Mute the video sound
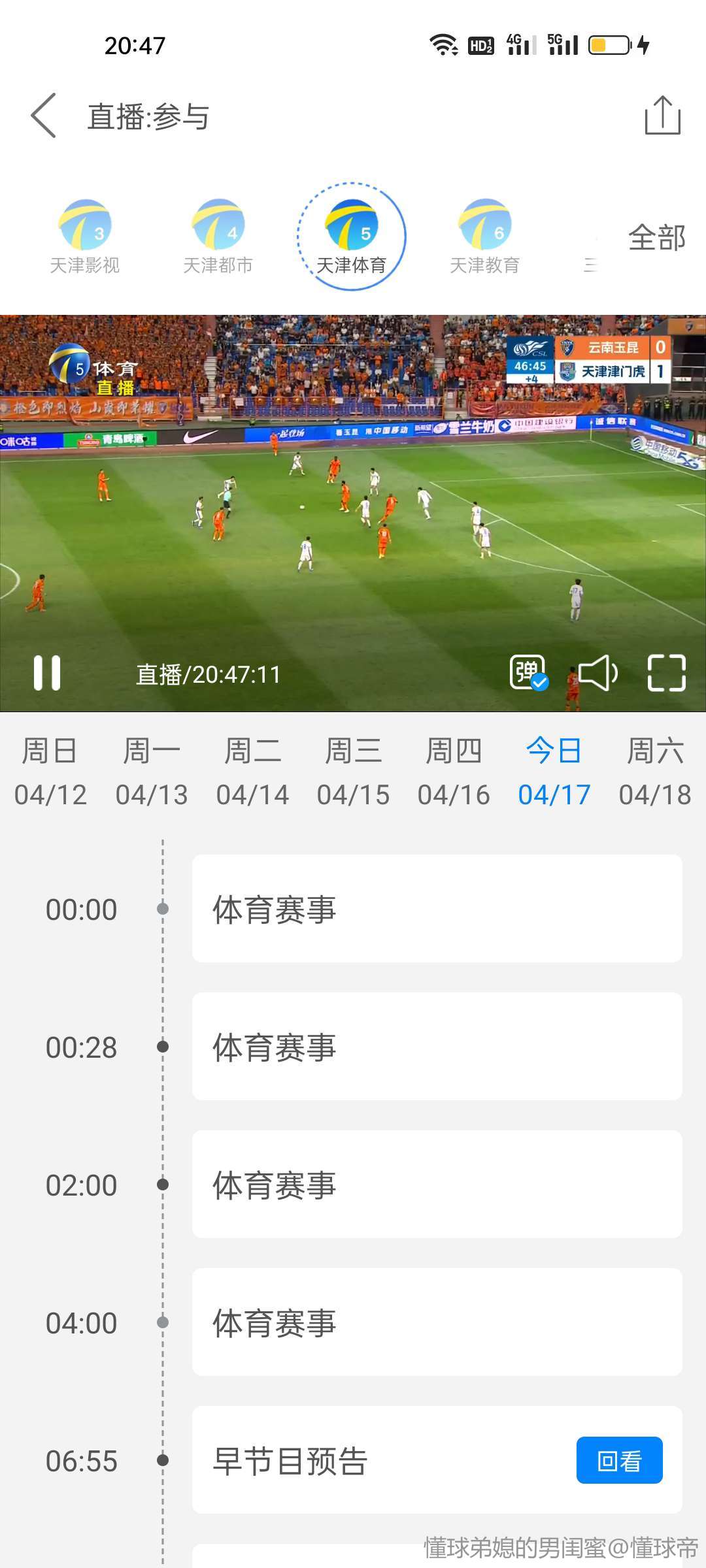Image resolution: width=706 pixels, height=1568 pixels. click(x=597, y=673)
